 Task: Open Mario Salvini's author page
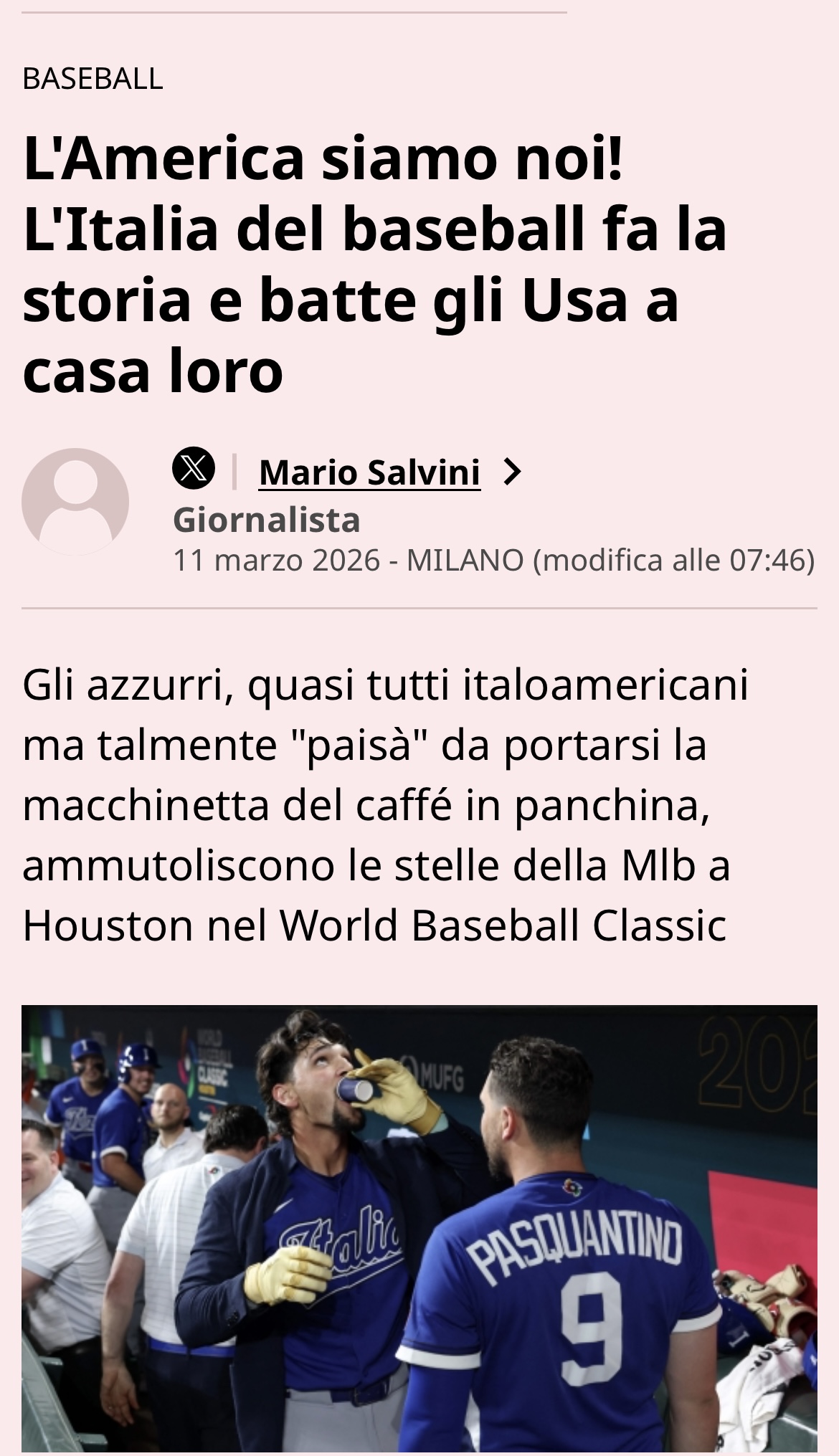pos(369,472)
